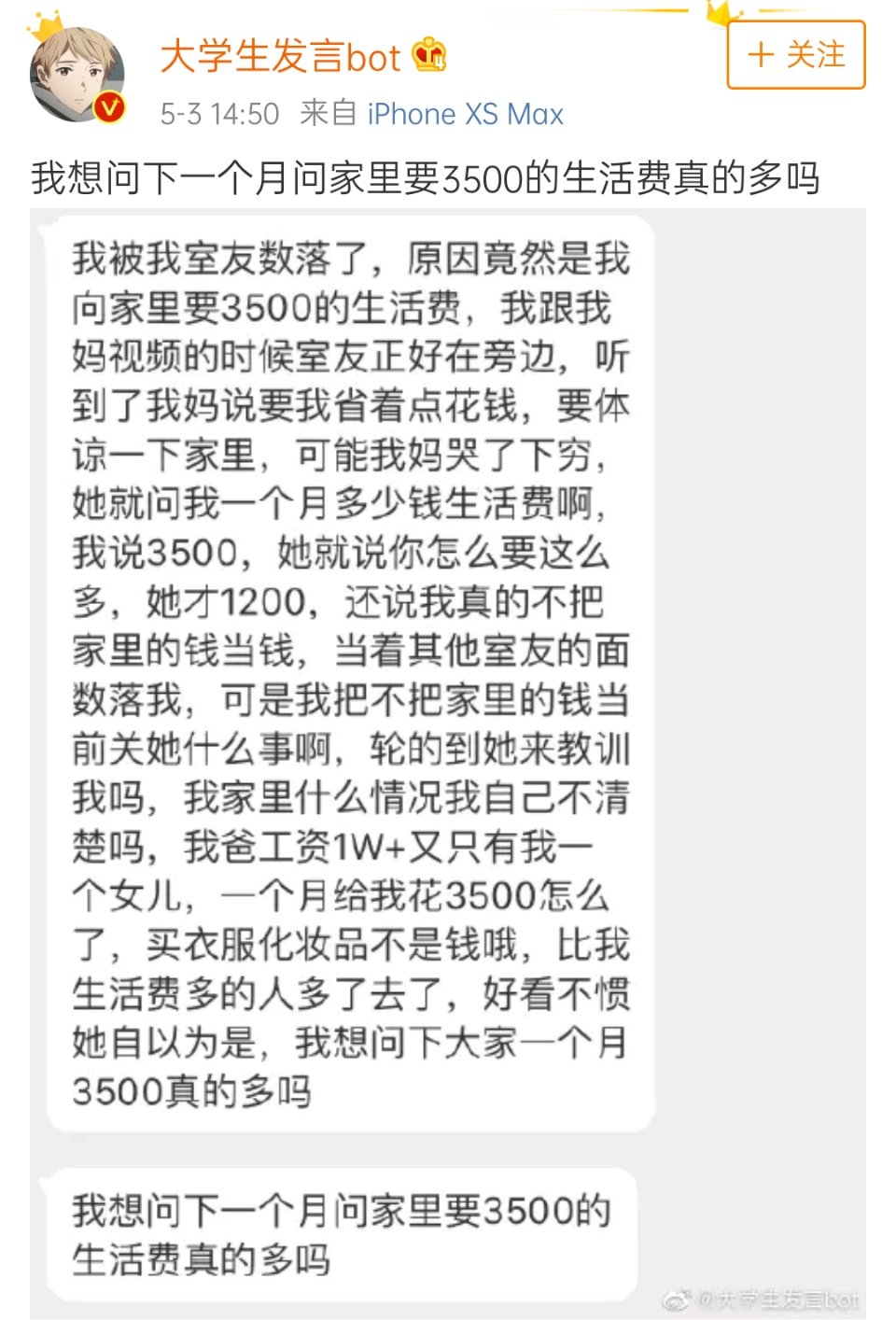896x1320 pixels.
Task: Tap the 大学生发言bot username
Action: (x=280, y=57)
